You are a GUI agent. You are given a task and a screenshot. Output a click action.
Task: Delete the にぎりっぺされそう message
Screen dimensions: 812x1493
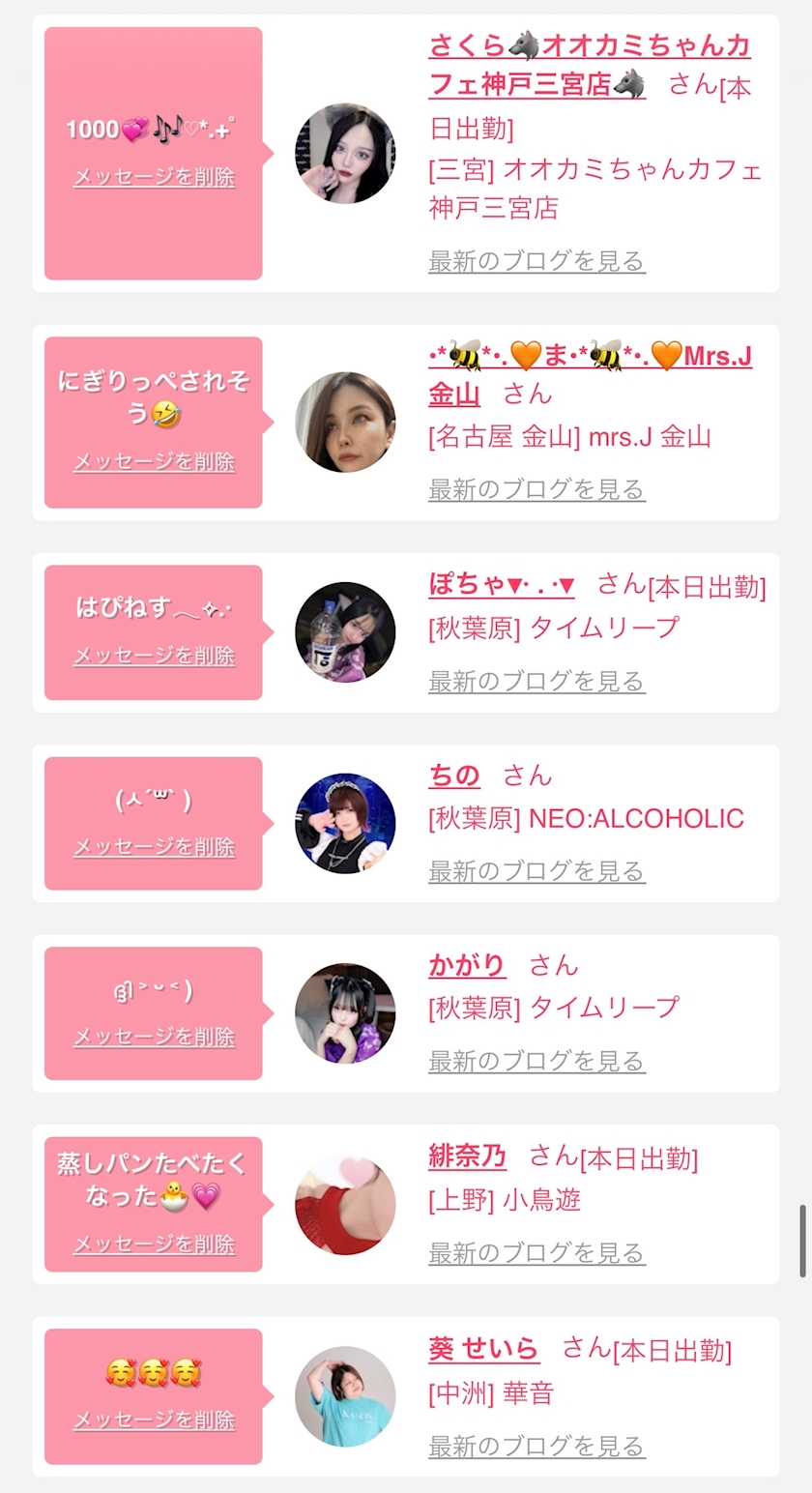(154, 462)
